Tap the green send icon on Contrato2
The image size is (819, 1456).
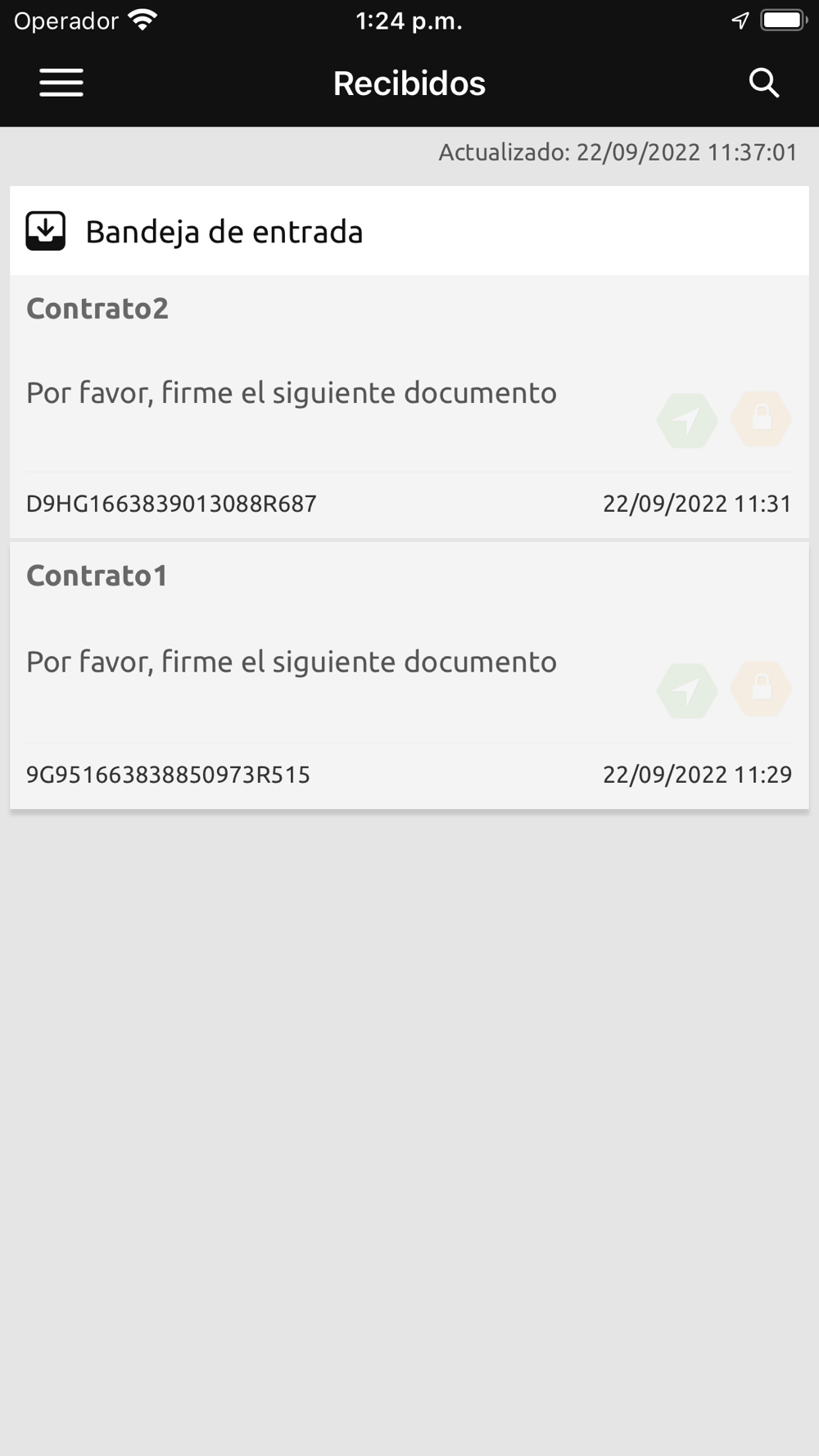[687, 420]
